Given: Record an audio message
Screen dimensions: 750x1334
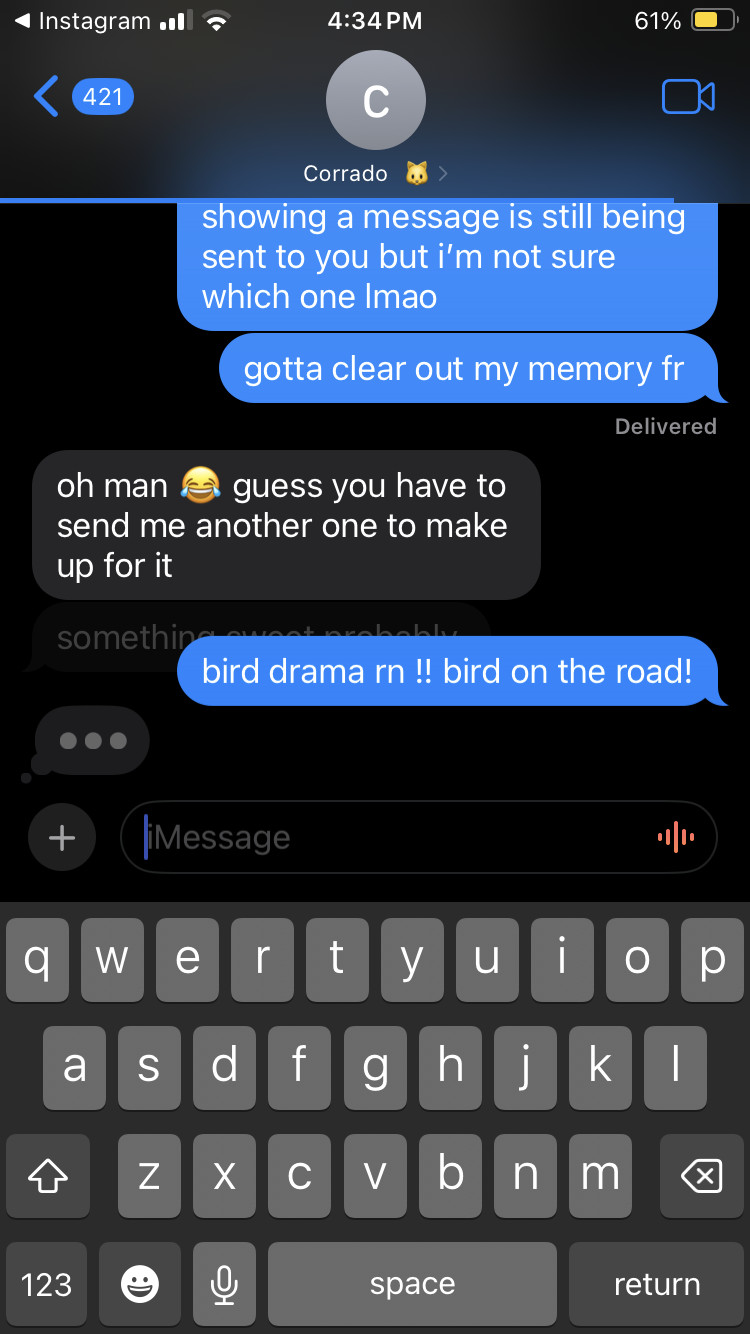Looking at the screenshot, I should (675, 837).
